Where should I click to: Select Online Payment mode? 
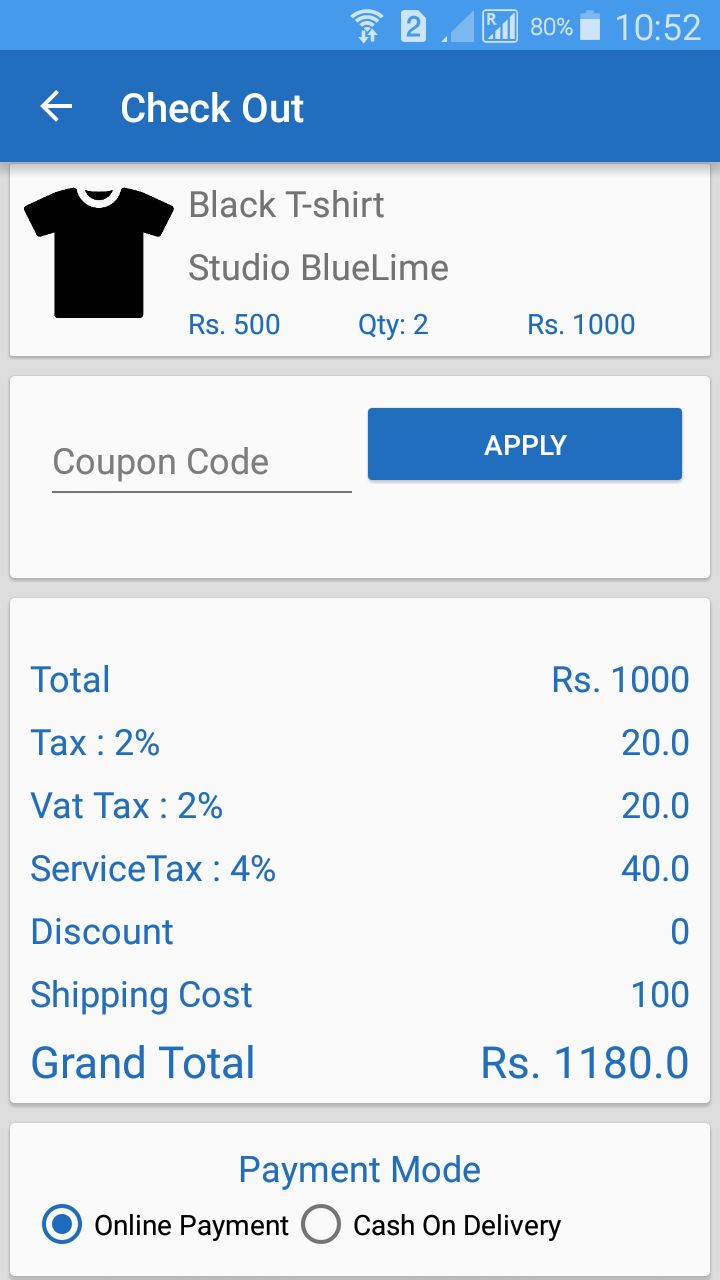click(166, 1225)
